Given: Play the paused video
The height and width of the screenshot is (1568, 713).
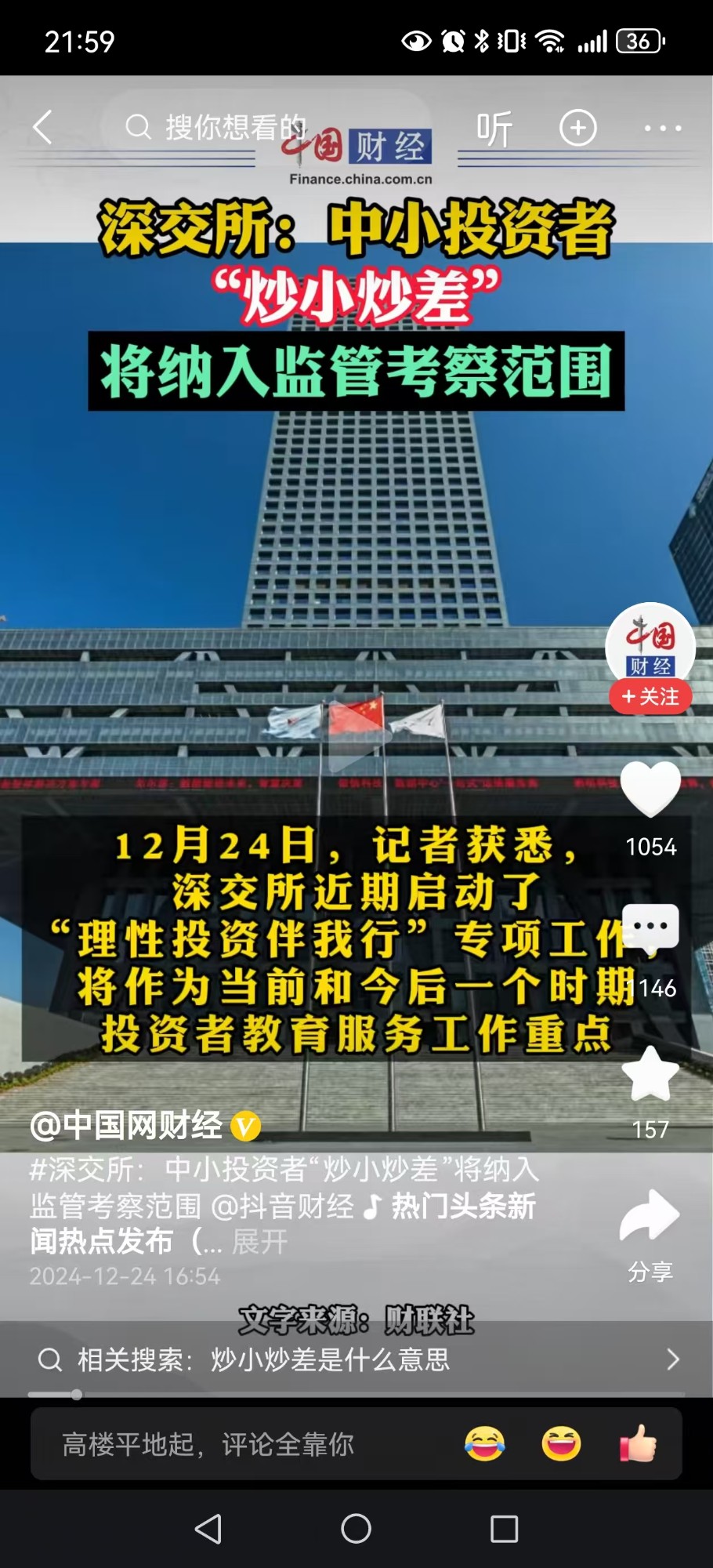Looking at the screenshot, I should [x=356, y=745].
